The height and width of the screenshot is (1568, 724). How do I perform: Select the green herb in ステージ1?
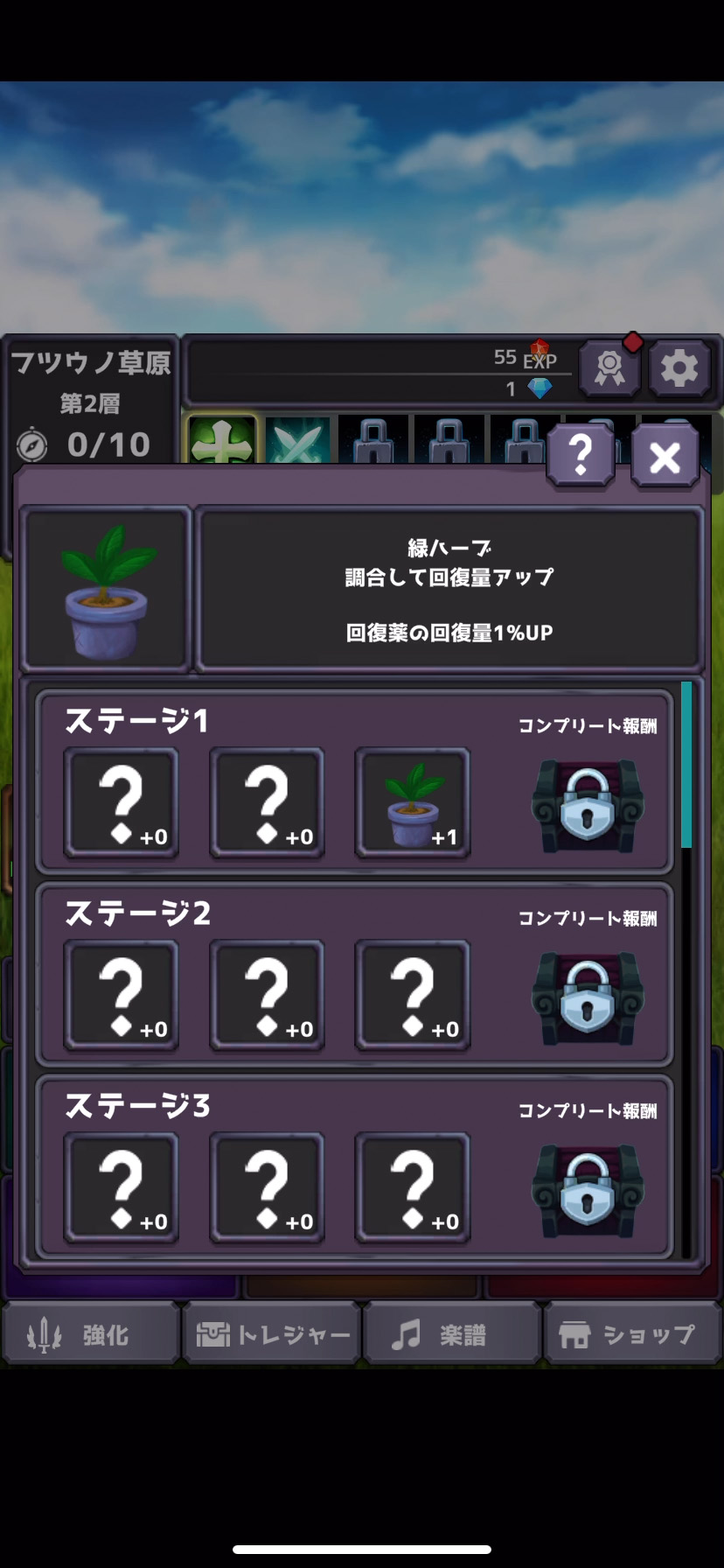coord(412,803)
